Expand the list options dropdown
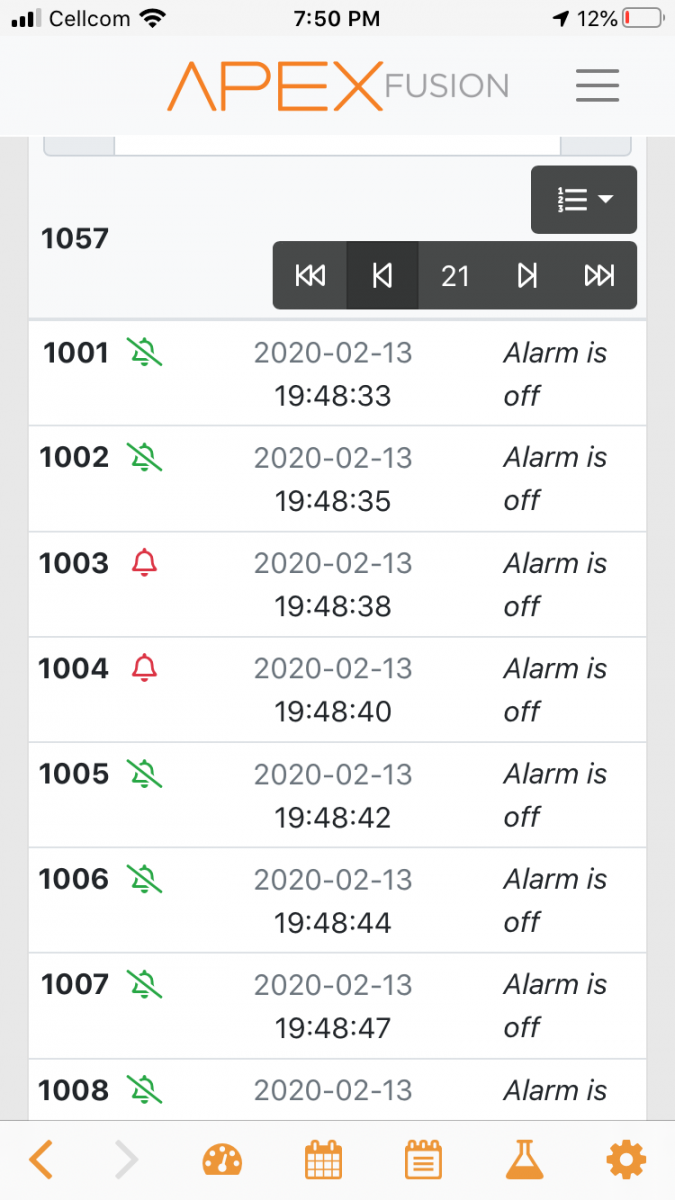Image resolution: width=675 pixels, height=1200 pixels. pos(584,200)
